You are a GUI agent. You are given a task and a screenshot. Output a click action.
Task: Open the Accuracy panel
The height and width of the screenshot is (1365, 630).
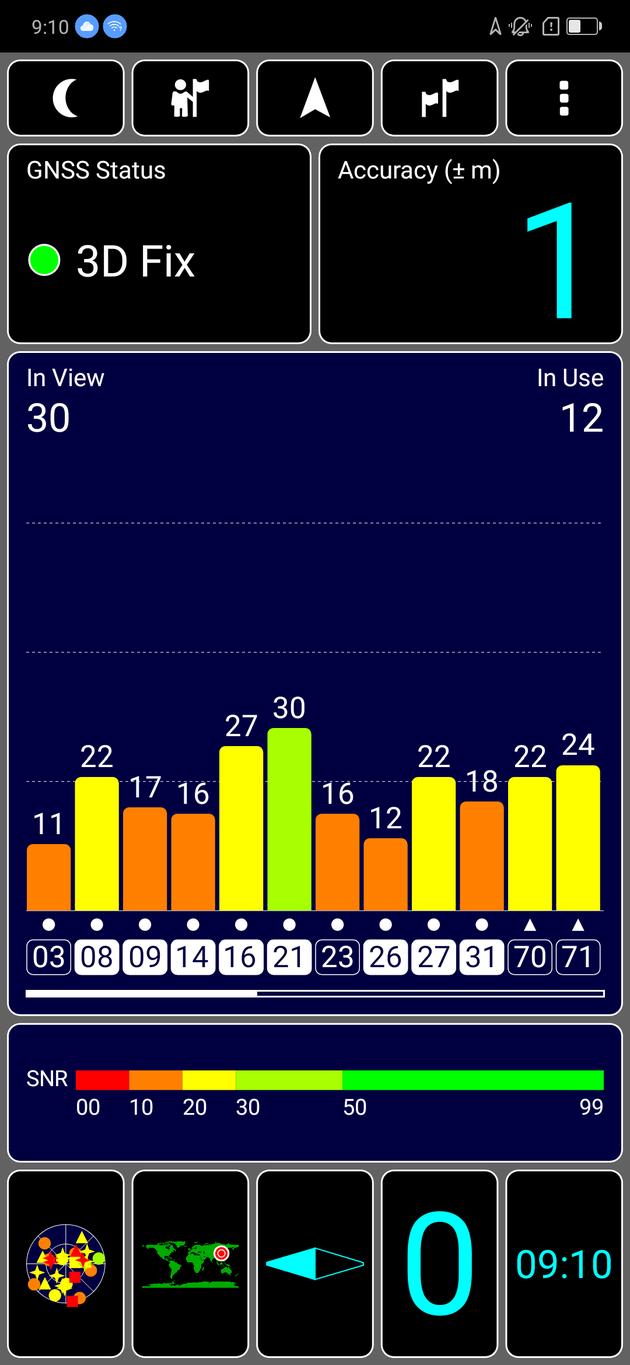point(470,244)
